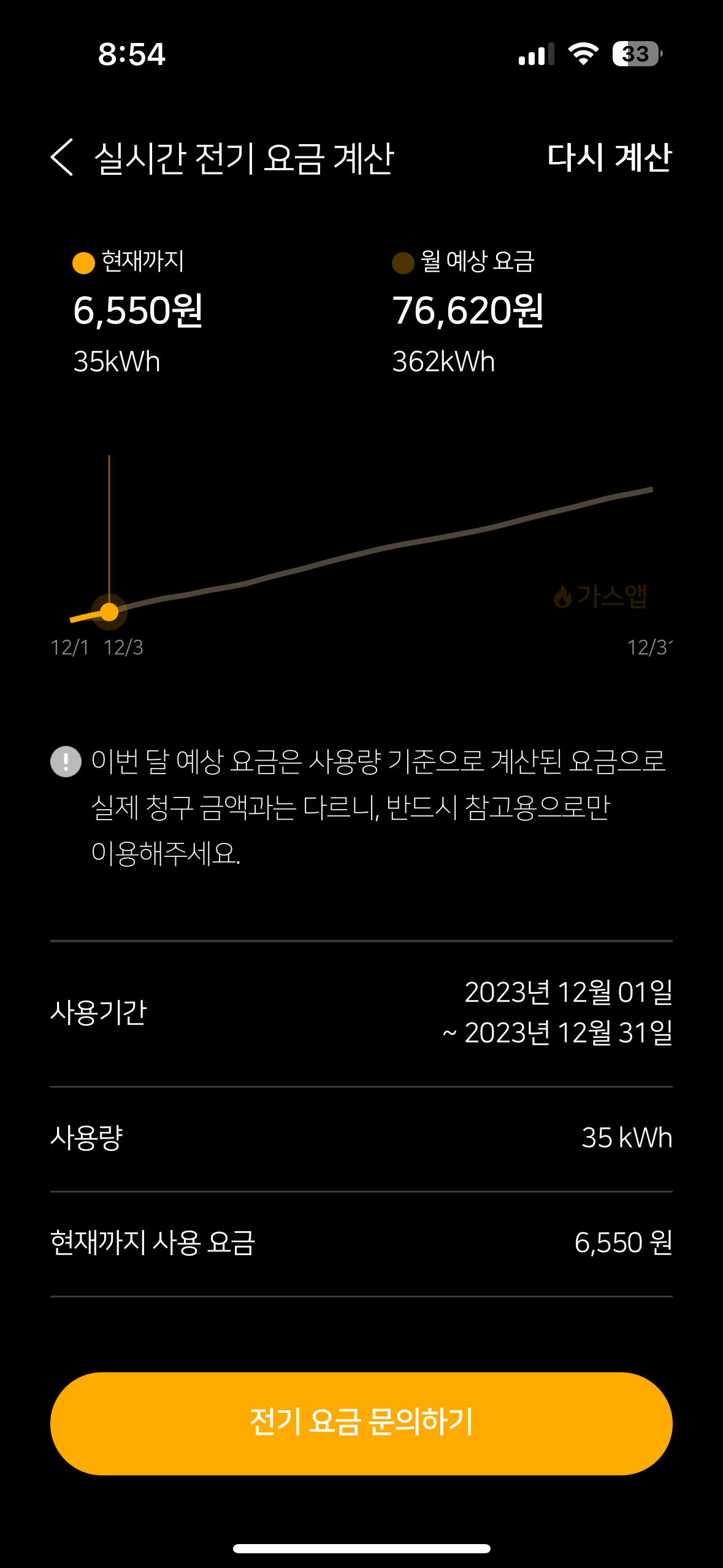Tap 다시 계산 to recalculate the fee
The image size is (723, 1568).
coord(609,158)
